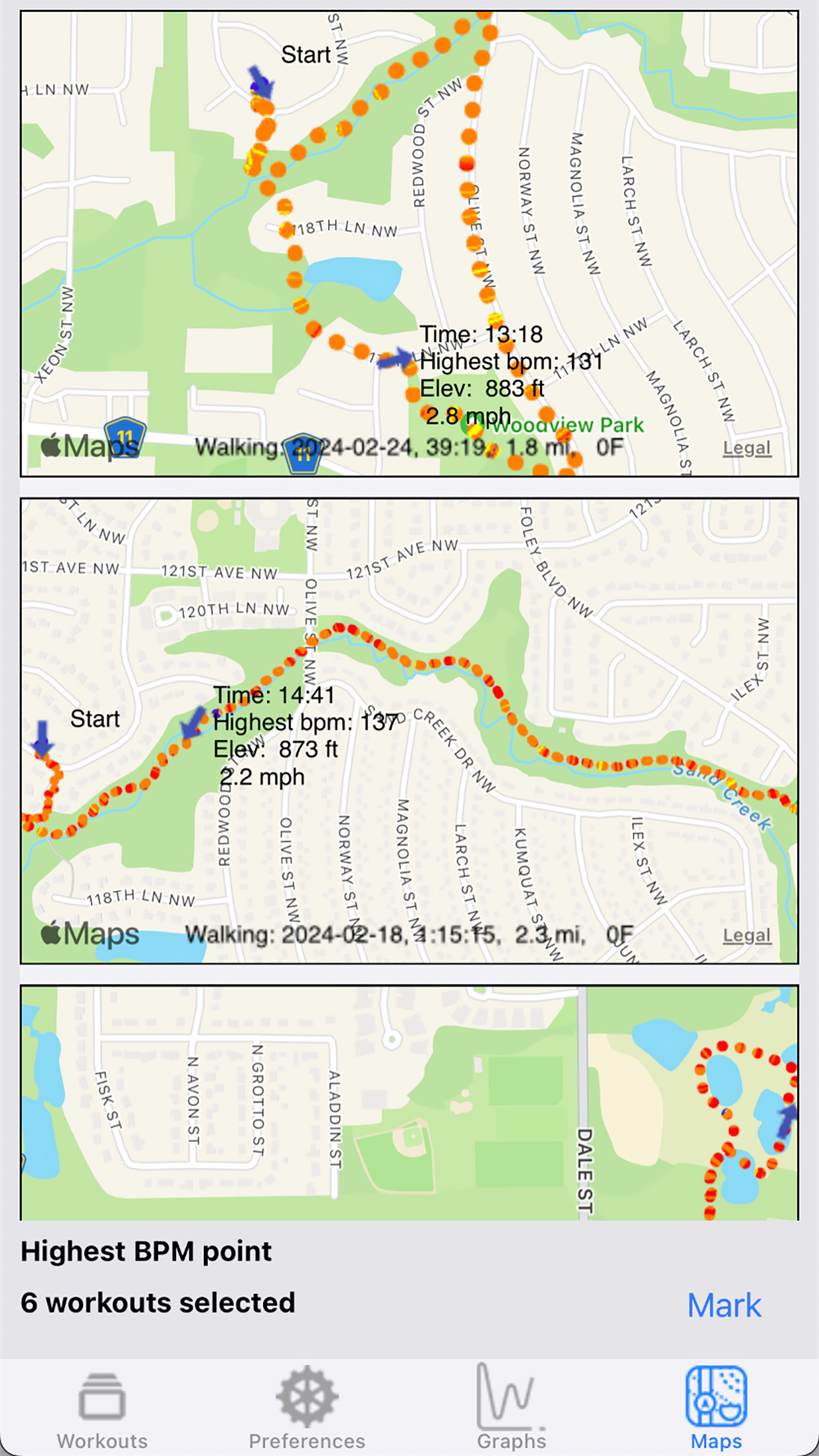Open Legal link on 2024-02-18 walking map

pos(746,935)
